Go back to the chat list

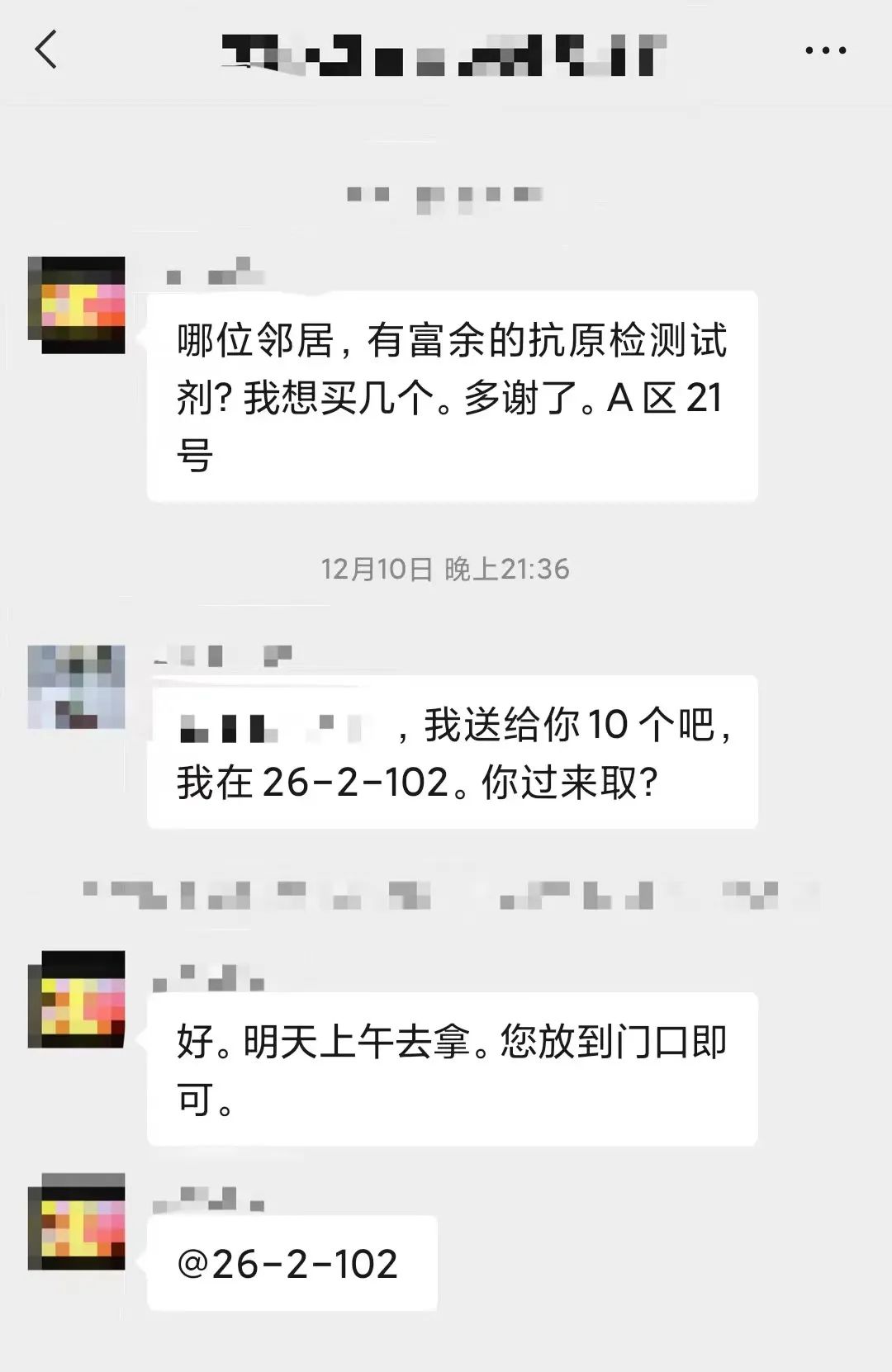[46, 50]
